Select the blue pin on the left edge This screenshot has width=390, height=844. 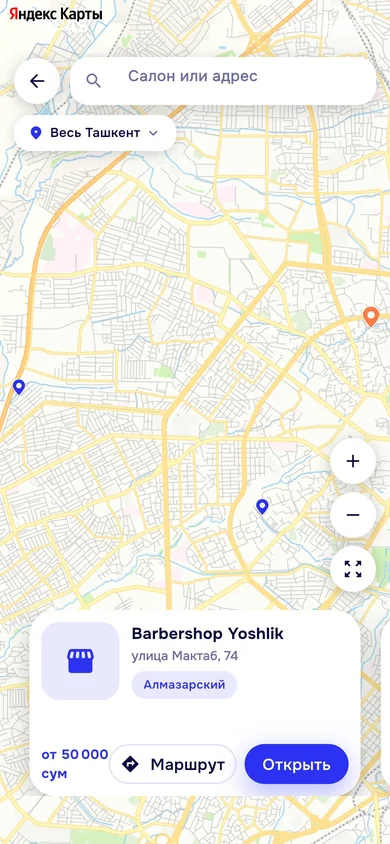[x=19, y=386]
